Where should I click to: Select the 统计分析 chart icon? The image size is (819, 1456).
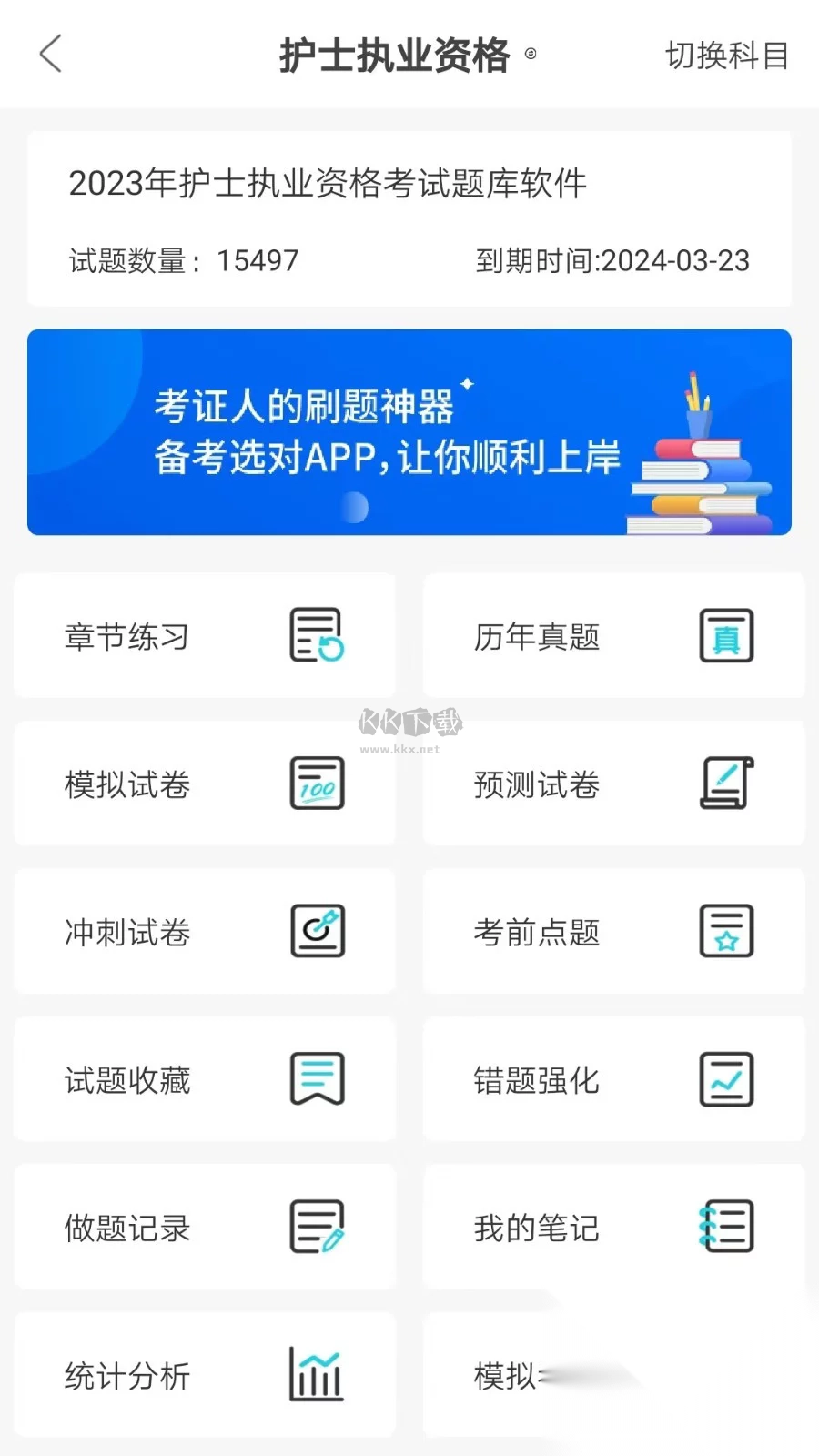[x=316, y=1375]
